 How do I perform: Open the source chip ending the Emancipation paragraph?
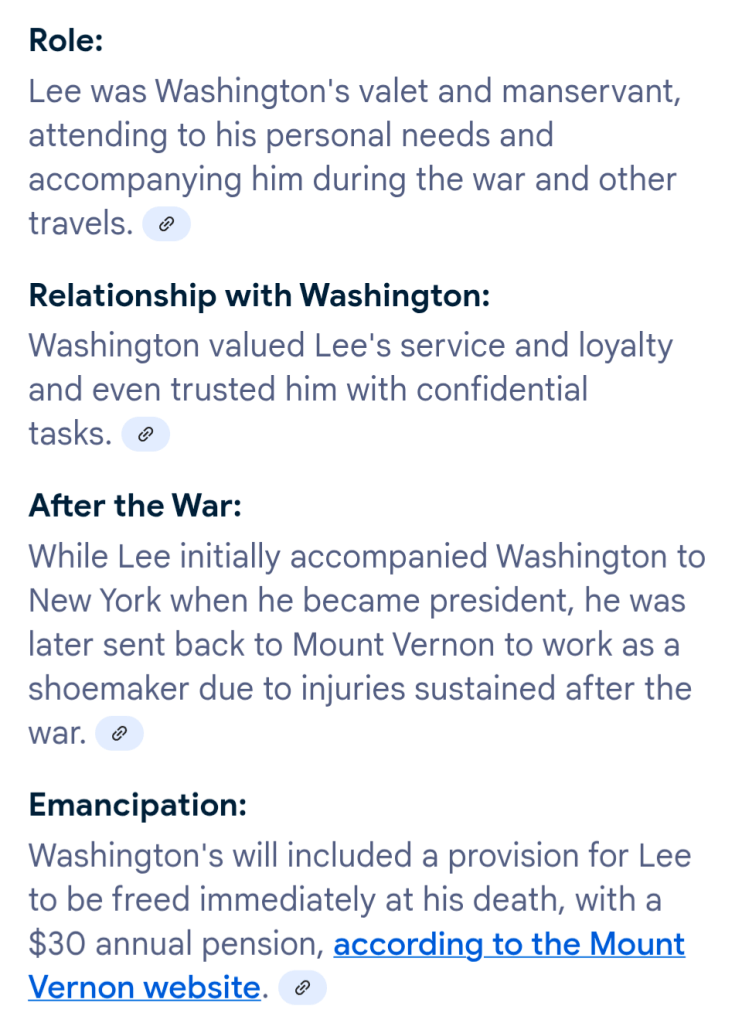point(302,988)
